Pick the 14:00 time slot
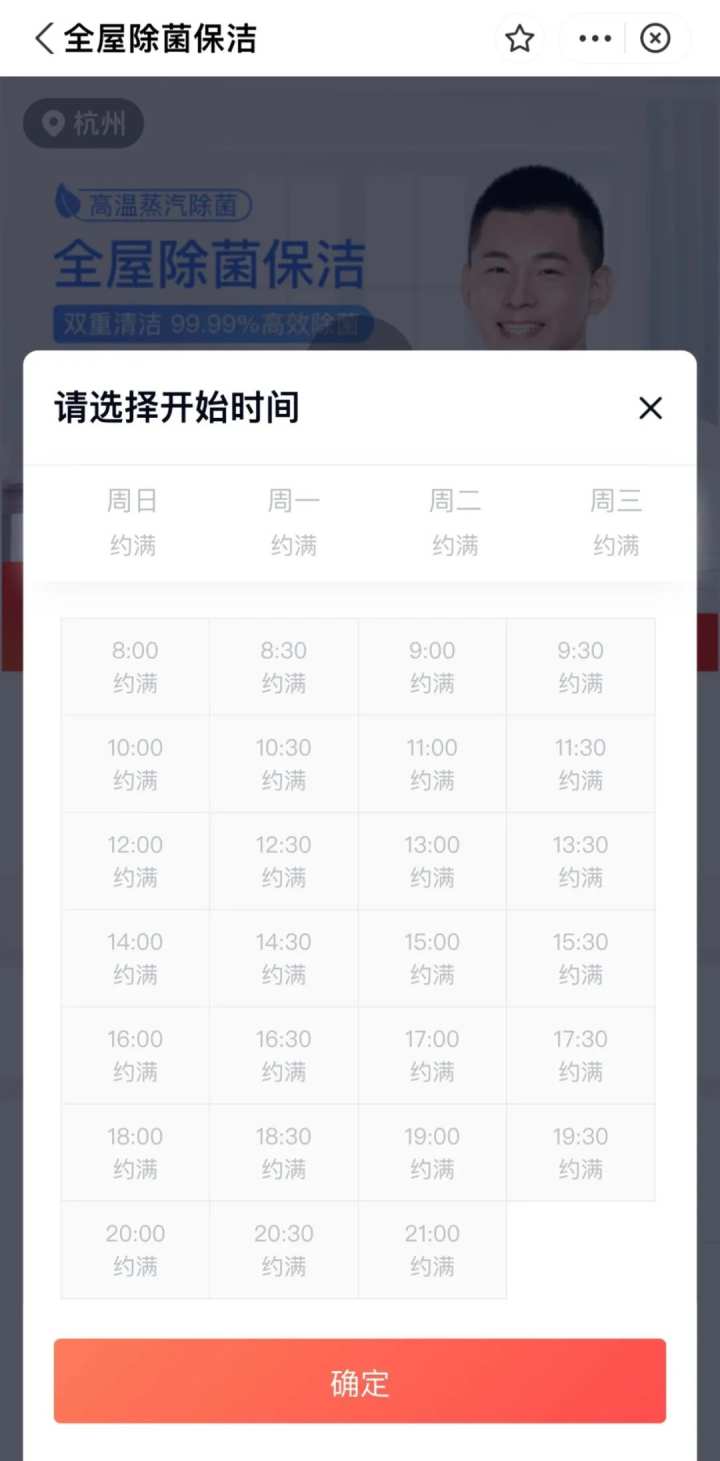720x1461 pixels. [135, 957]
